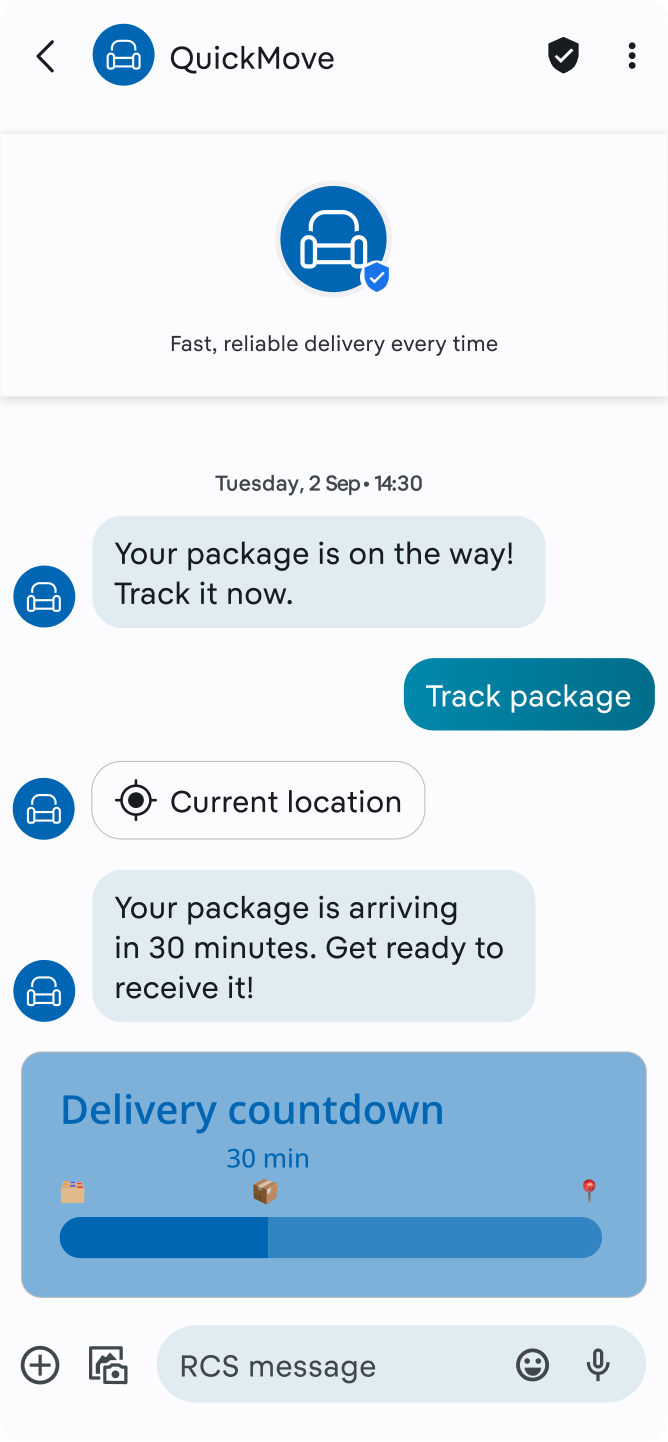Go back using the arrow
Image resolution: width=668 pixels, height=1442 pixels.
tap(45, 56)
